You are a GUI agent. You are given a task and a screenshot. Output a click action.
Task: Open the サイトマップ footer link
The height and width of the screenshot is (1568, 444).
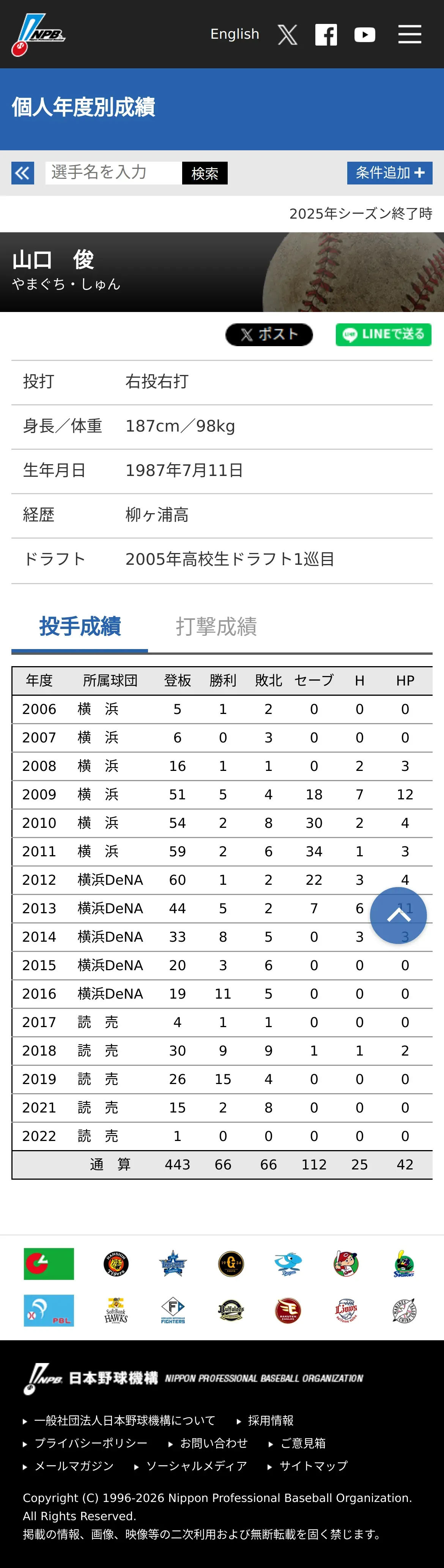[313, 1466]
